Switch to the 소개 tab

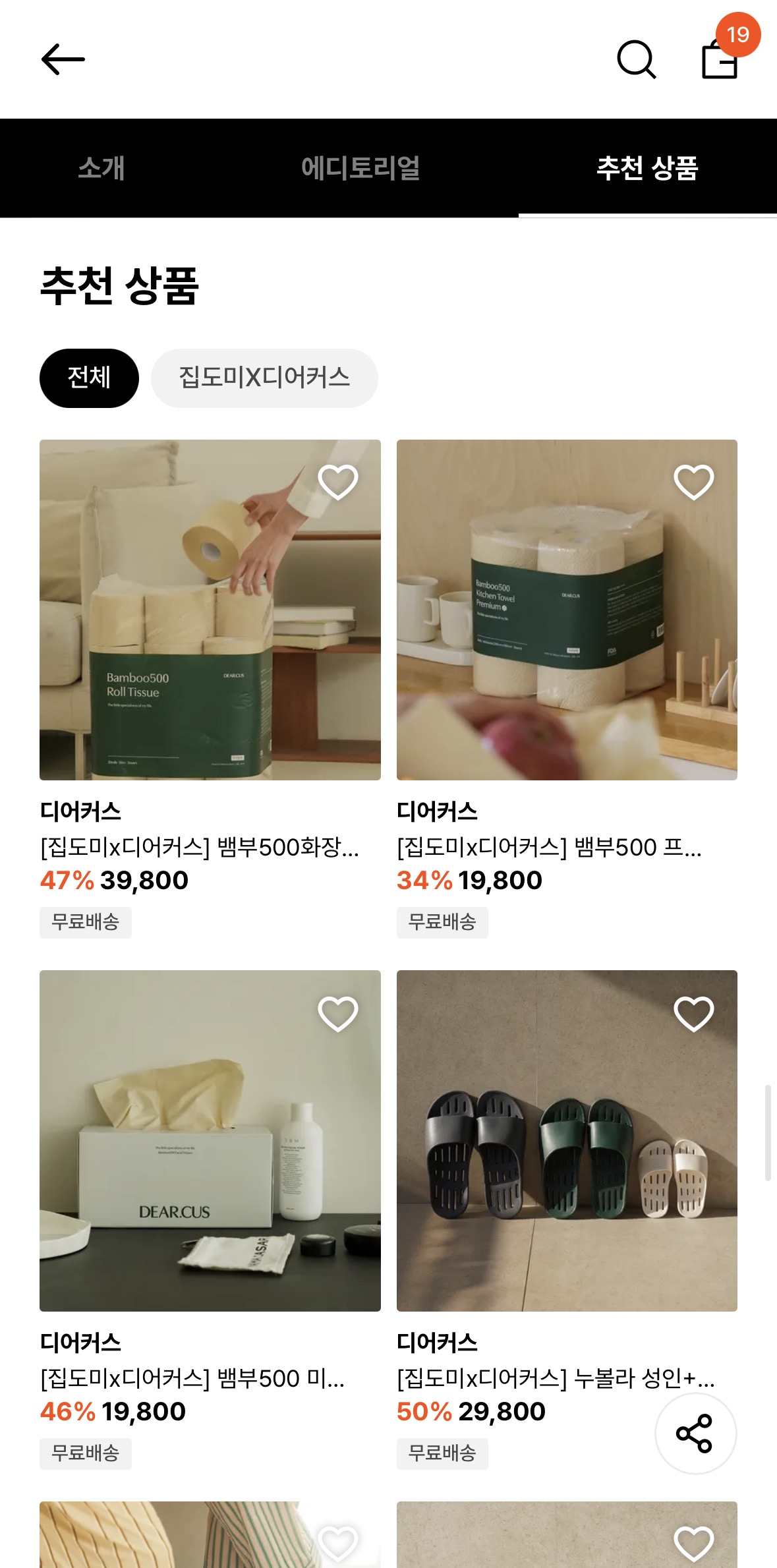101,168
